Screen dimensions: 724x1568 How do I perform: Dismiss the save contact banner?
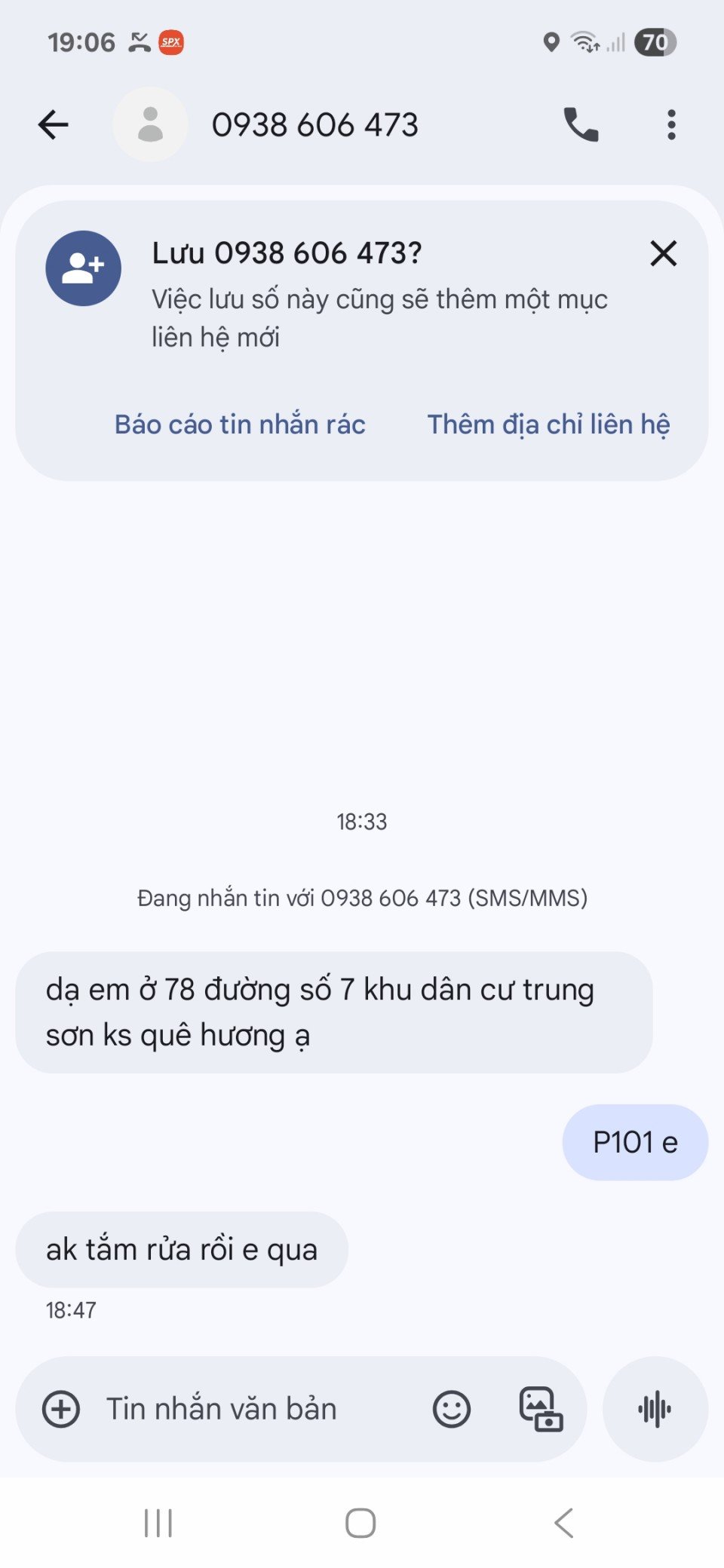pyautogui.click(x=664, y=253)
